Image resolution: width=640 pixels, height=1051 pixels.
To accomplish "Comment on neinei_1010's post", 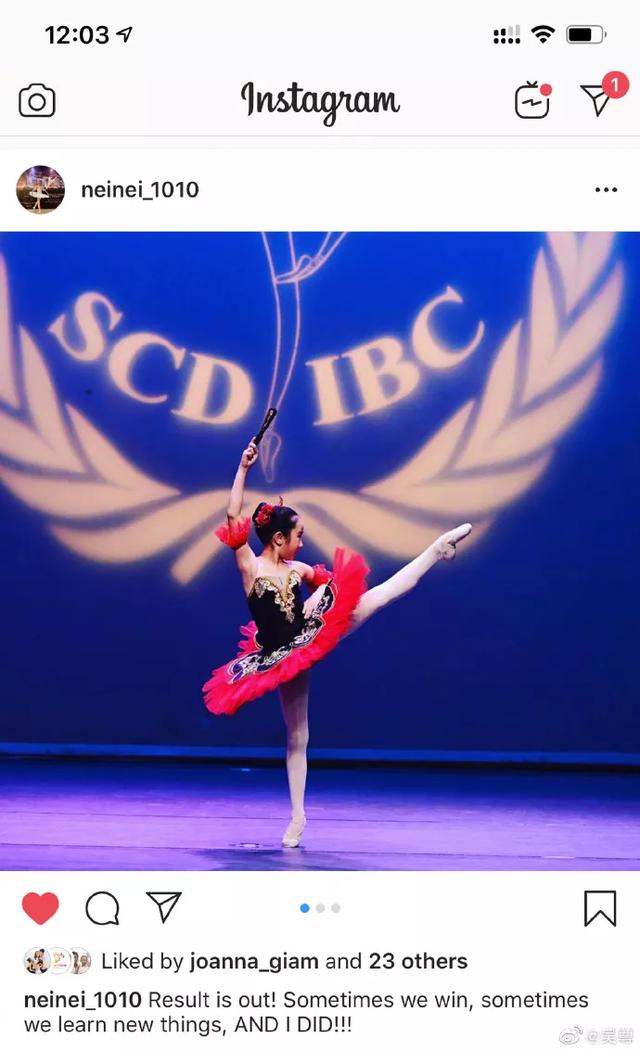I will click(102, 908).
